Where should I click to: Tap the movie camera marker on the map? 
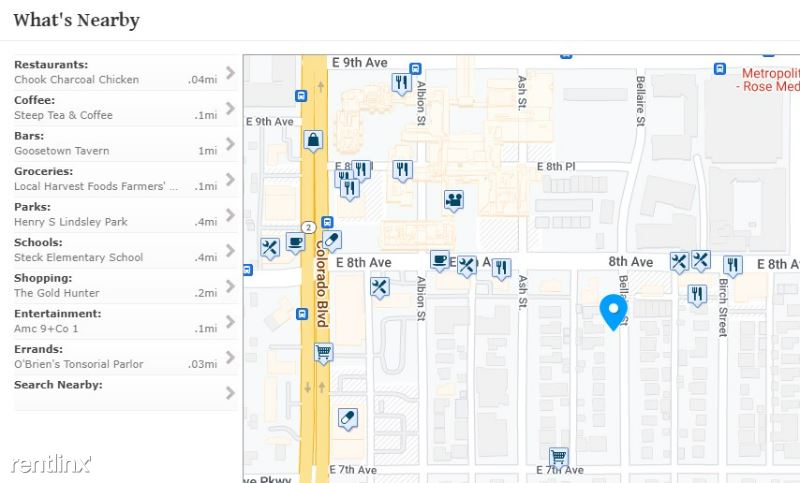(x=454, y=200)
